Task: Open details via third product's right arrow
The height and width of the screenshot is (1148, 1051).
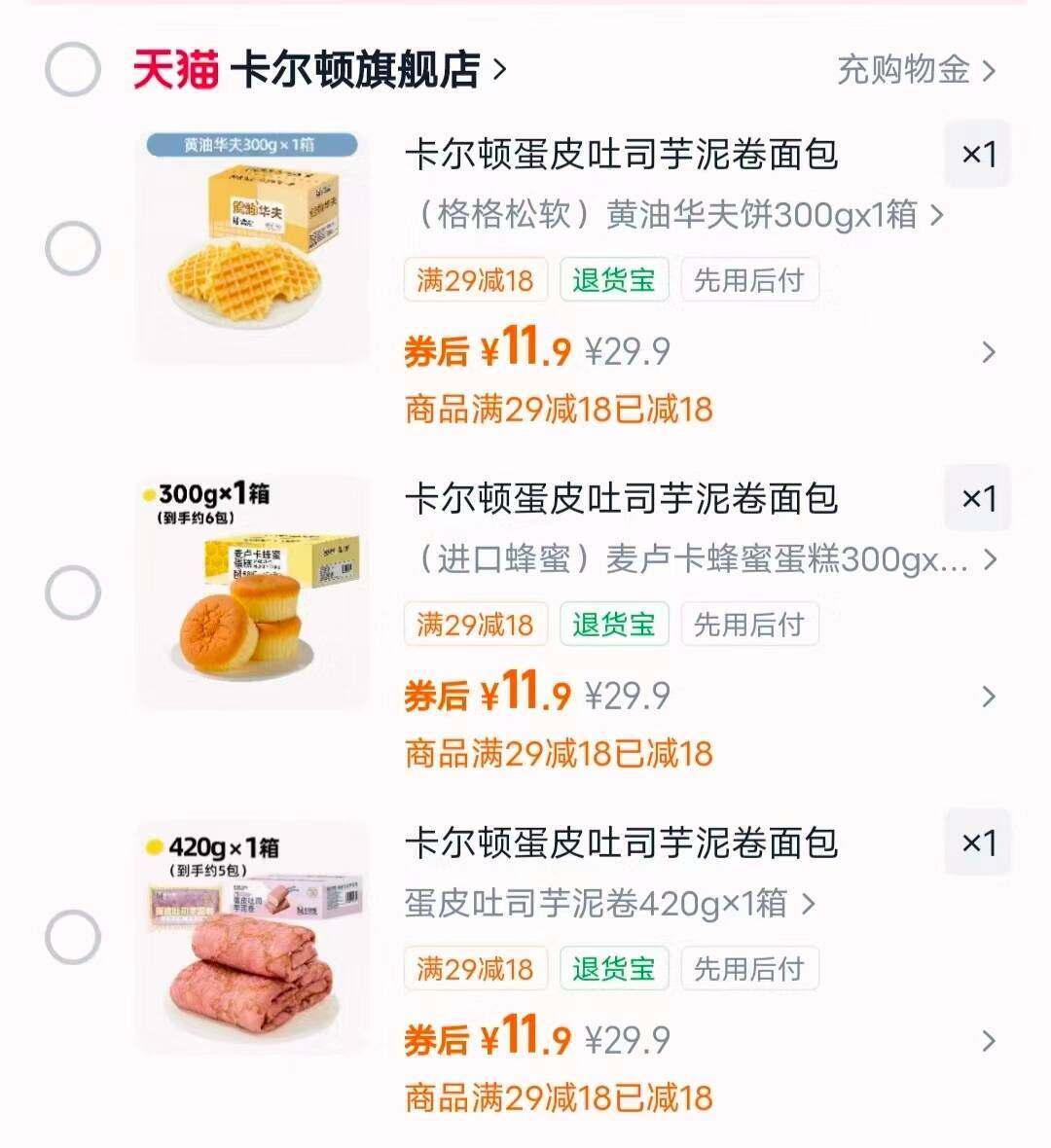Action: point(988,1041)
